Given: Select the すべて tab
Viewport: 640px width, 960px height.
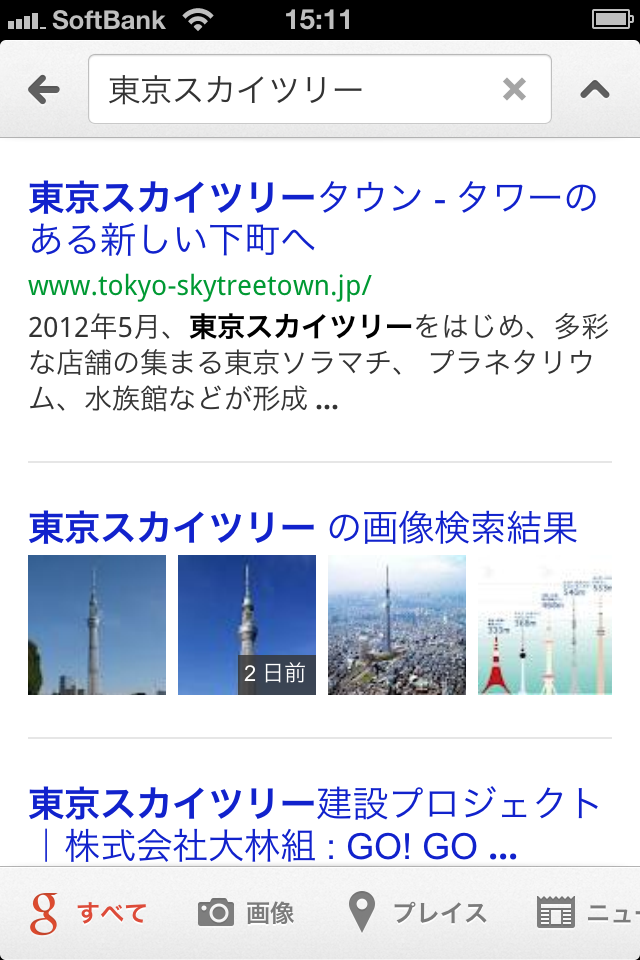Looking at the screenshot, I should point(90,912).
